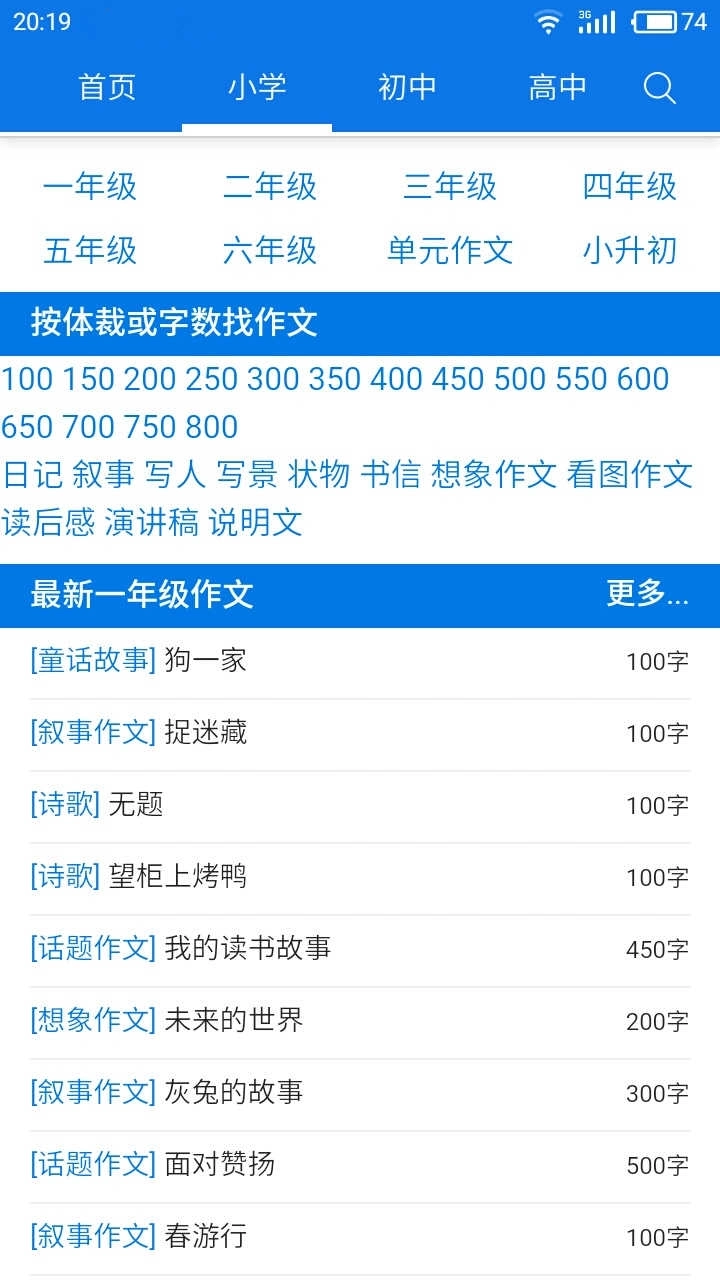Open the 单元作文 category
The image size is (720, 1280).
pos(450,252)
